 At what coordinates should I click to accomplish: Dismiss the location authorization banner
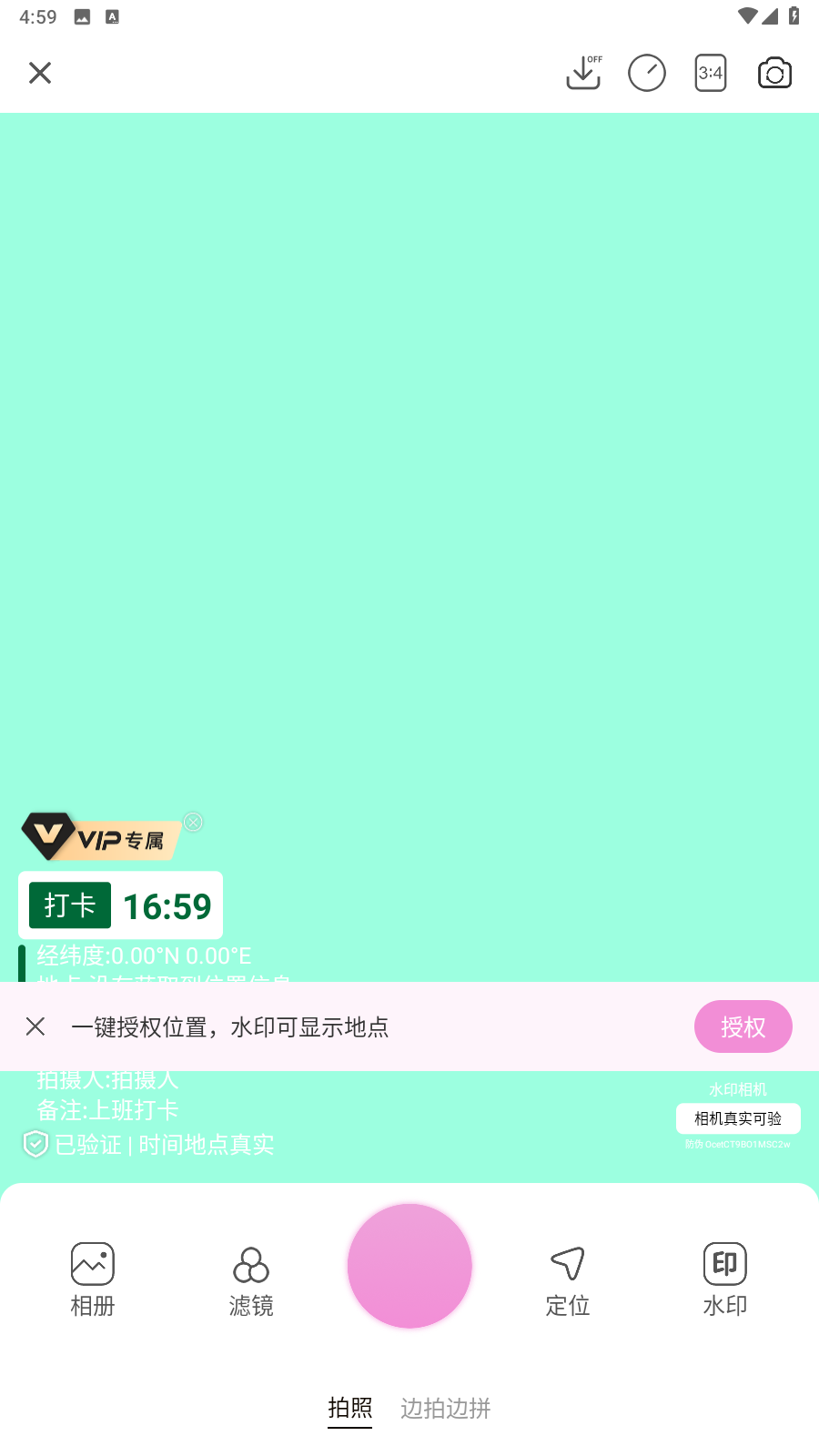[35, 1026]
